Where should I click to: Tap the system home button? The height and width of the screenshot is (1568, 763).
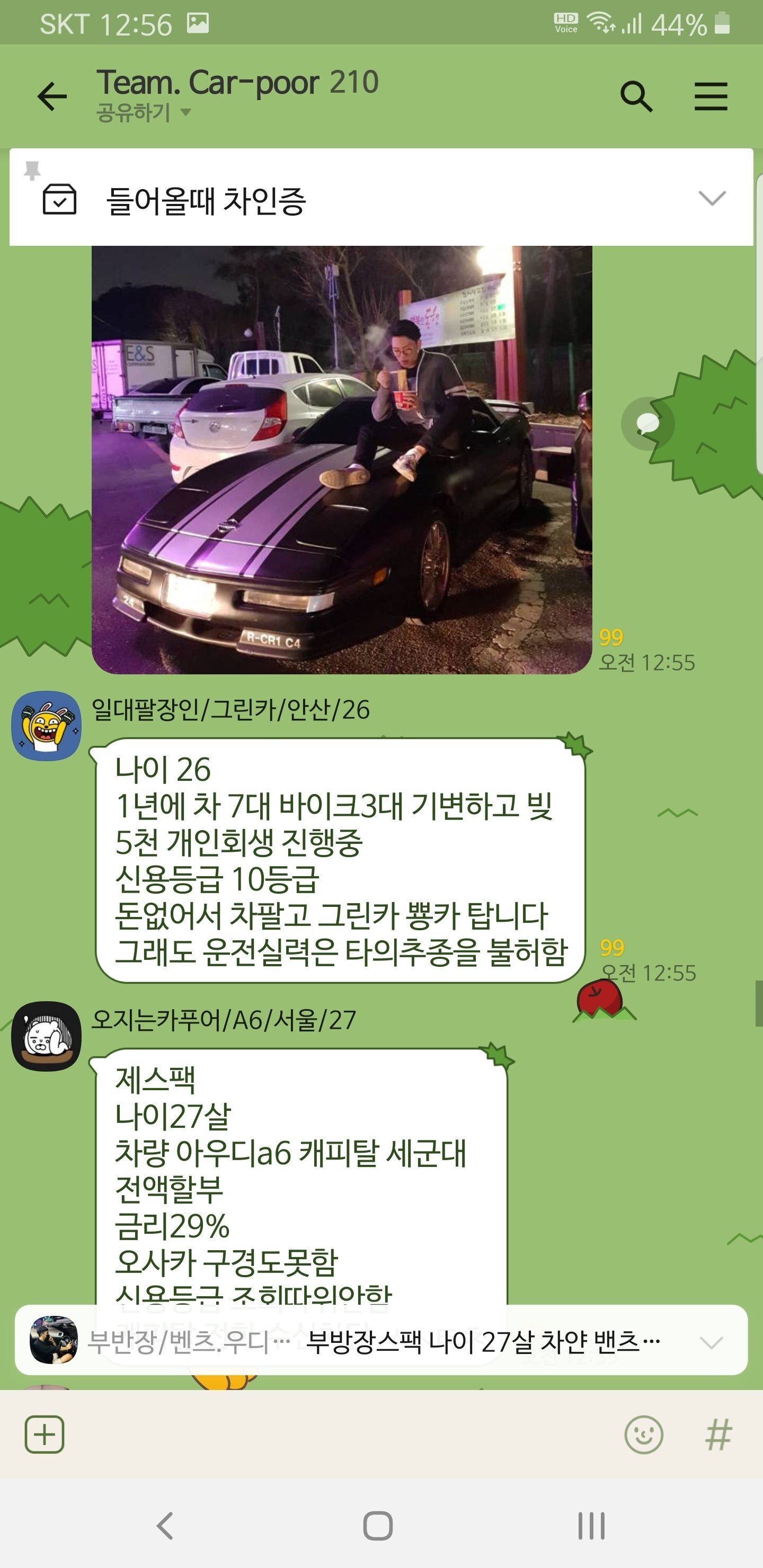(x=378, y=1526)
